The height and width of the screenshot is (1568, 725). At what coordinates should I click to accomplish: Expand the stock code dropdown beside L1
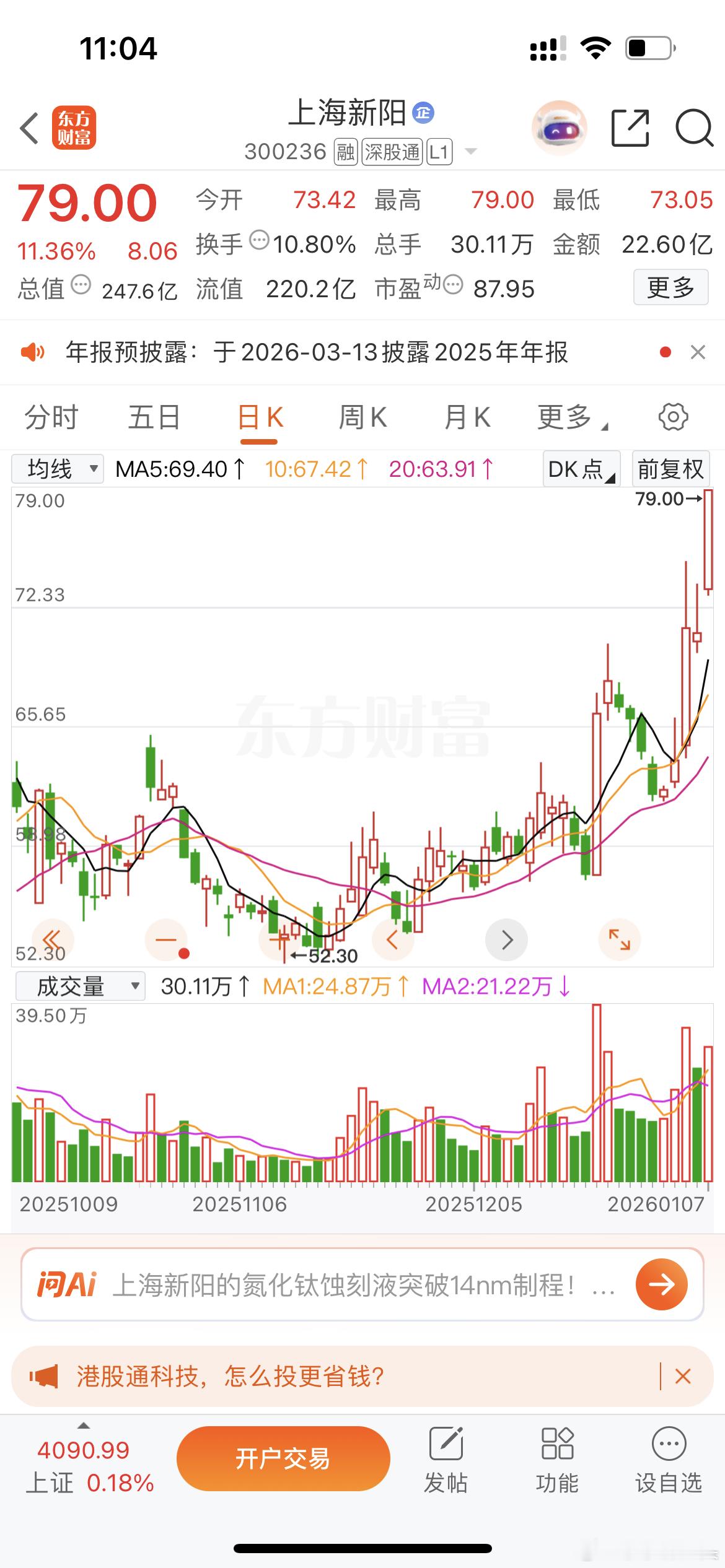tap(472, 150)
